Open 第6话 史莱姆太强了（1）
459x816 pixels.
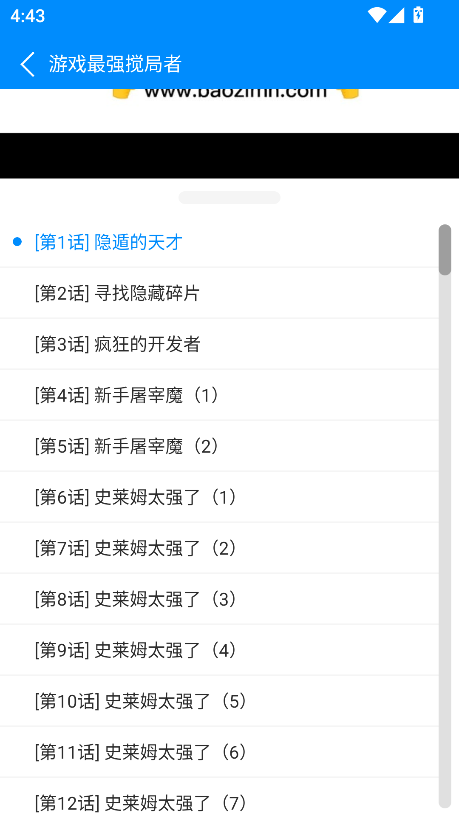click(x=219, y=498)
